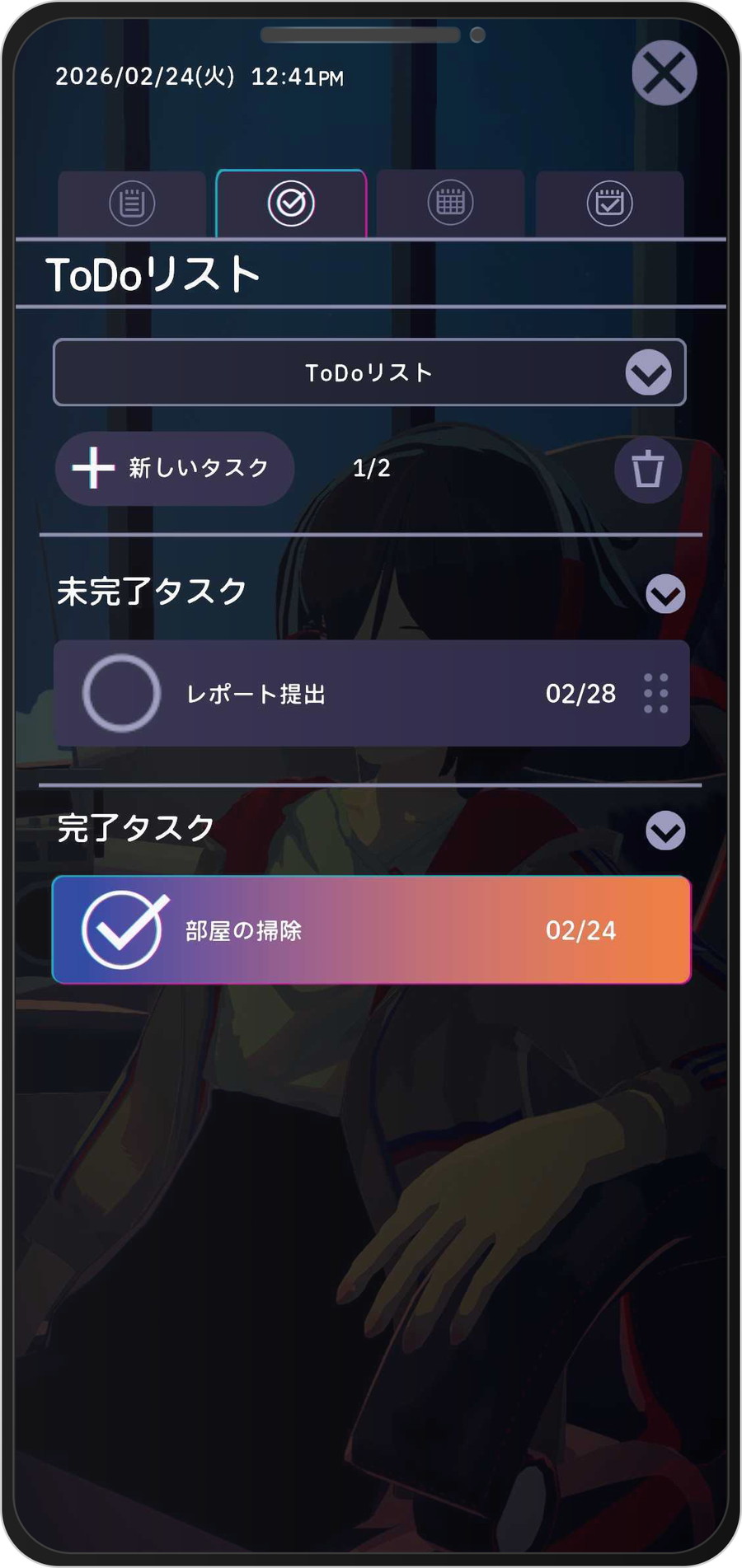
Task: Close the ToDo panel with X button
Action: pos(664,73)
